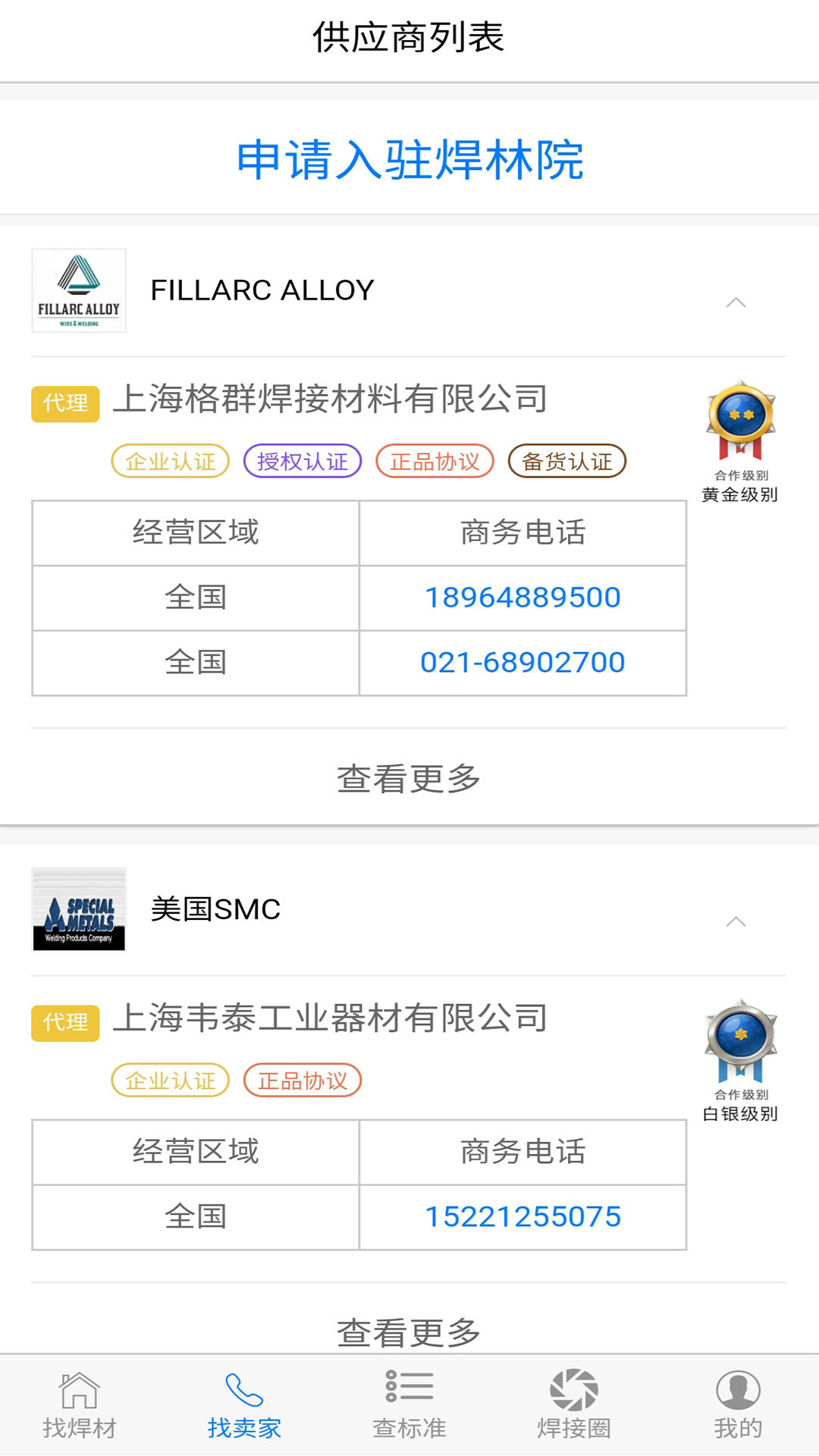Collapse the 美国SMC section
This screenshot has height=1456, width=819.
736,921
